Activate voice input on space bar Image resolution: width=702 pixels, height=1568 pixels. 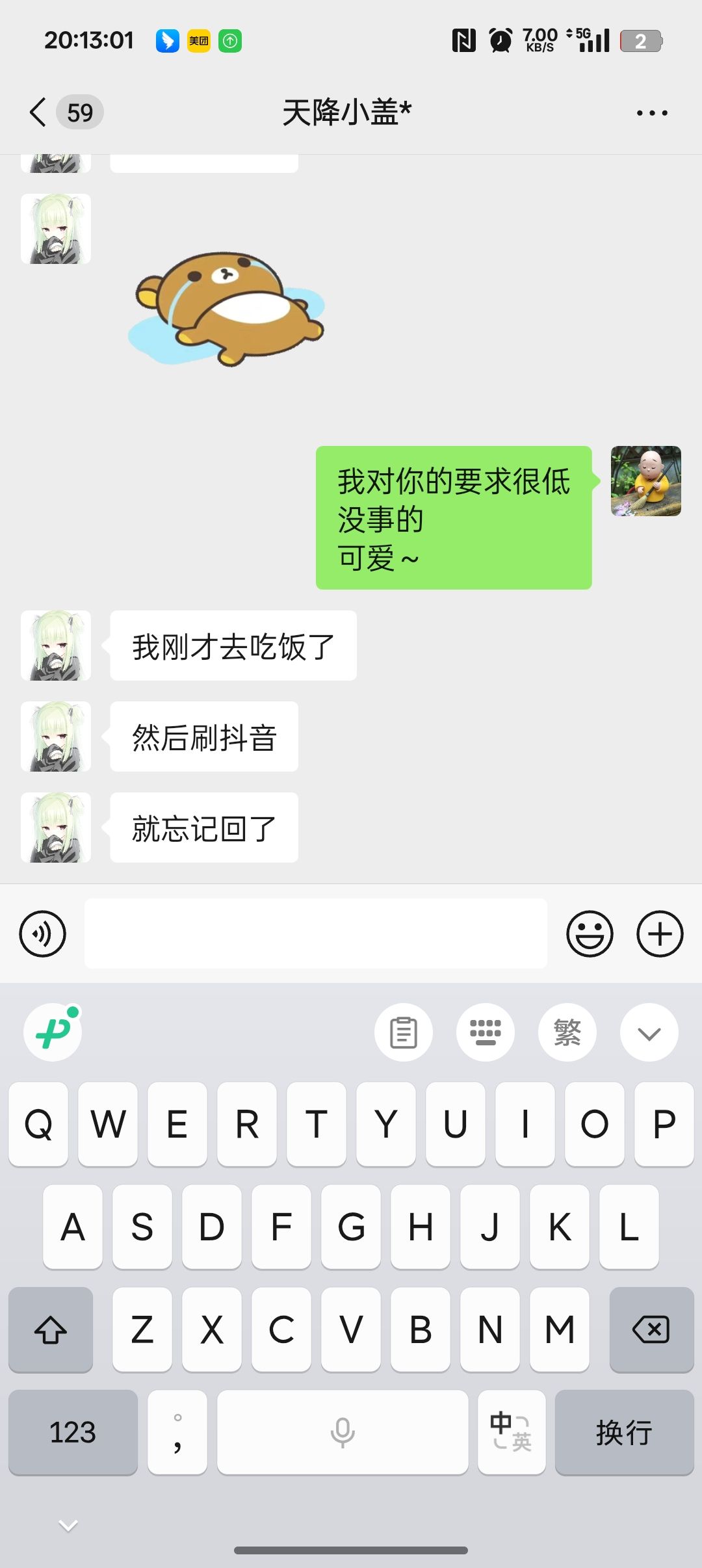(x=343, y=1432)
